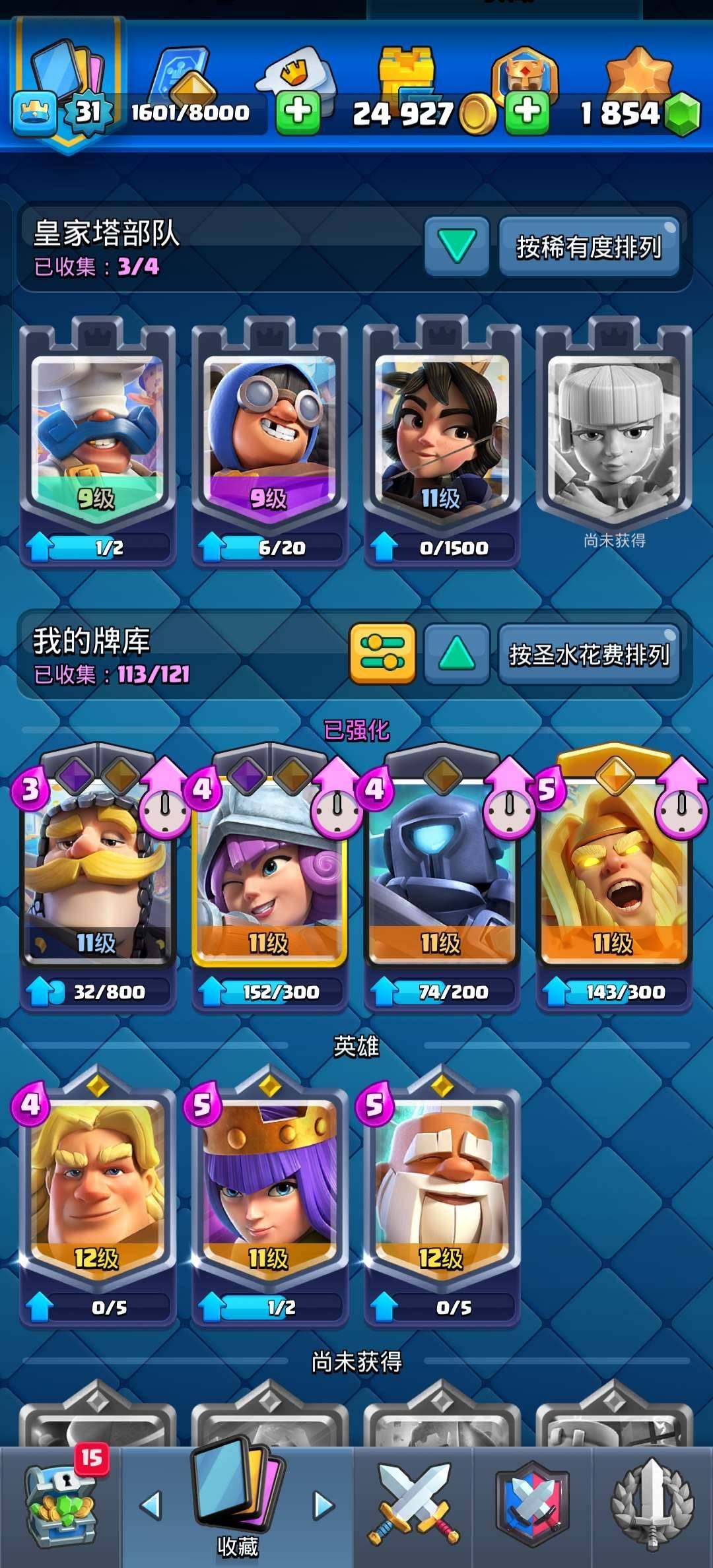Image resolution: width=713 pixels, height=1568 pixels.
Task: Tap the green up arrow in 我的牌库
Action: pyautogui.click(x=457, y=654)
